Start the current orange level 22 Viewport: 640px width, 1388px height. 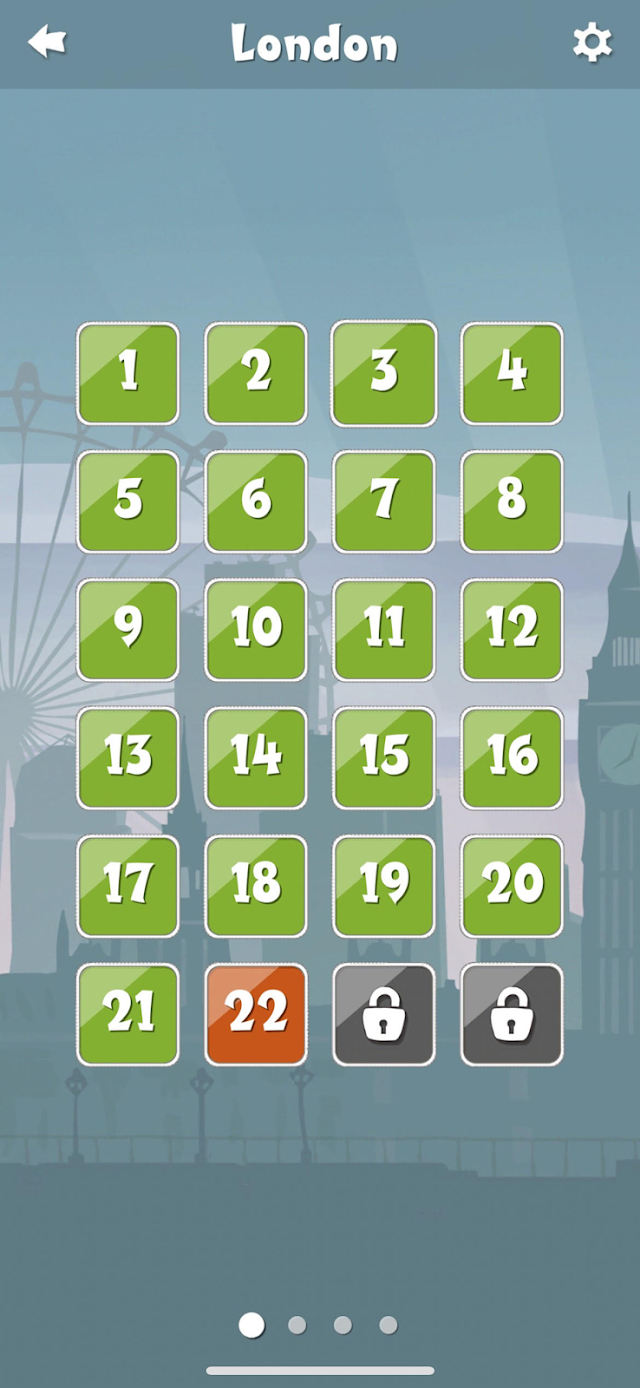point(256,1014)
